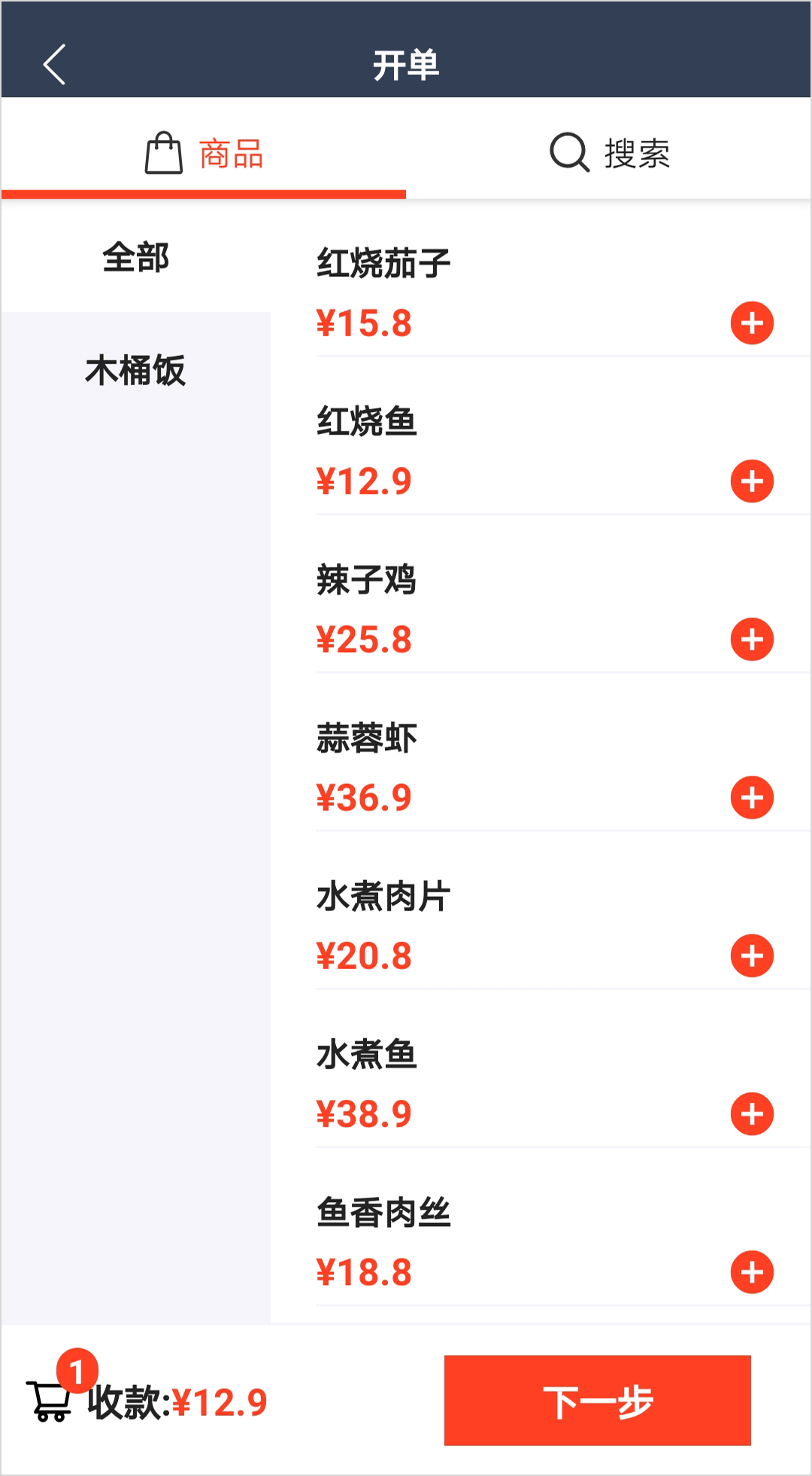Select the 木桶饭 category
812x1476 pixels.
coord(135,370)
